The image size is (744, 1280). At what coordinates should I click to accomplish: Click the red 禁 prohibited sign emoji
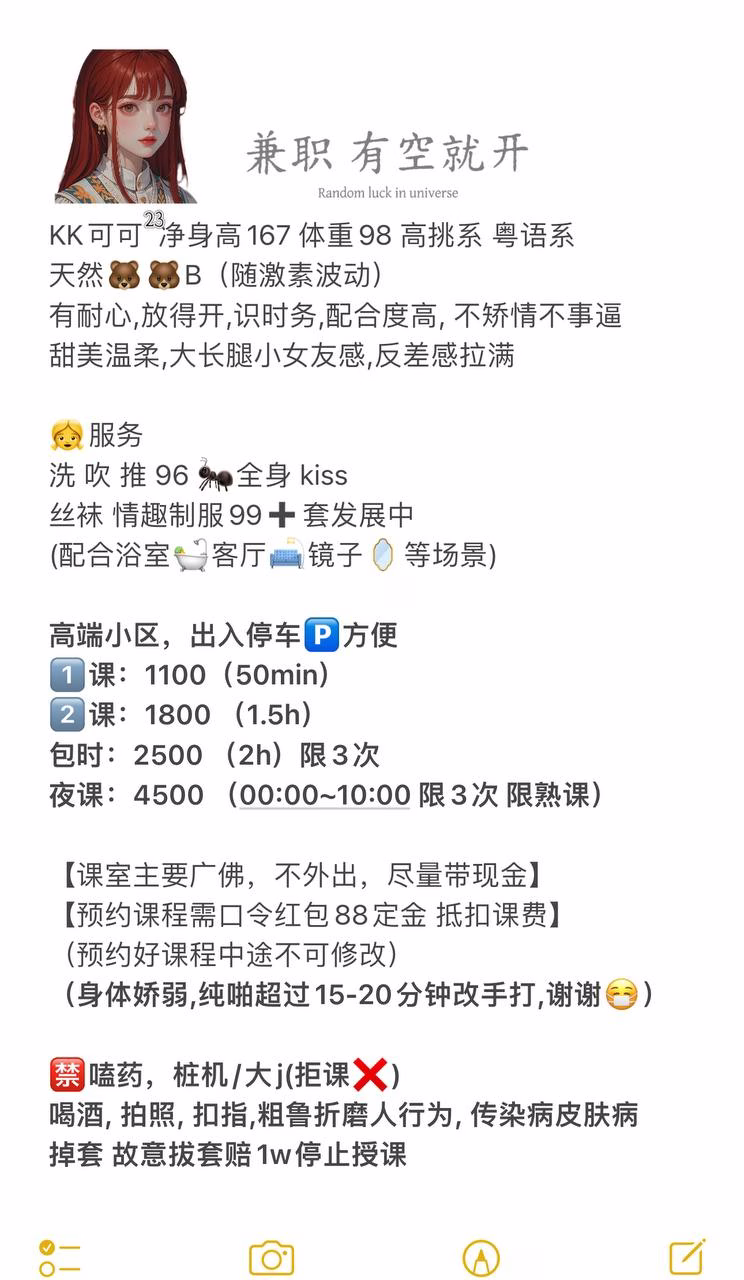pos(70,1074)
